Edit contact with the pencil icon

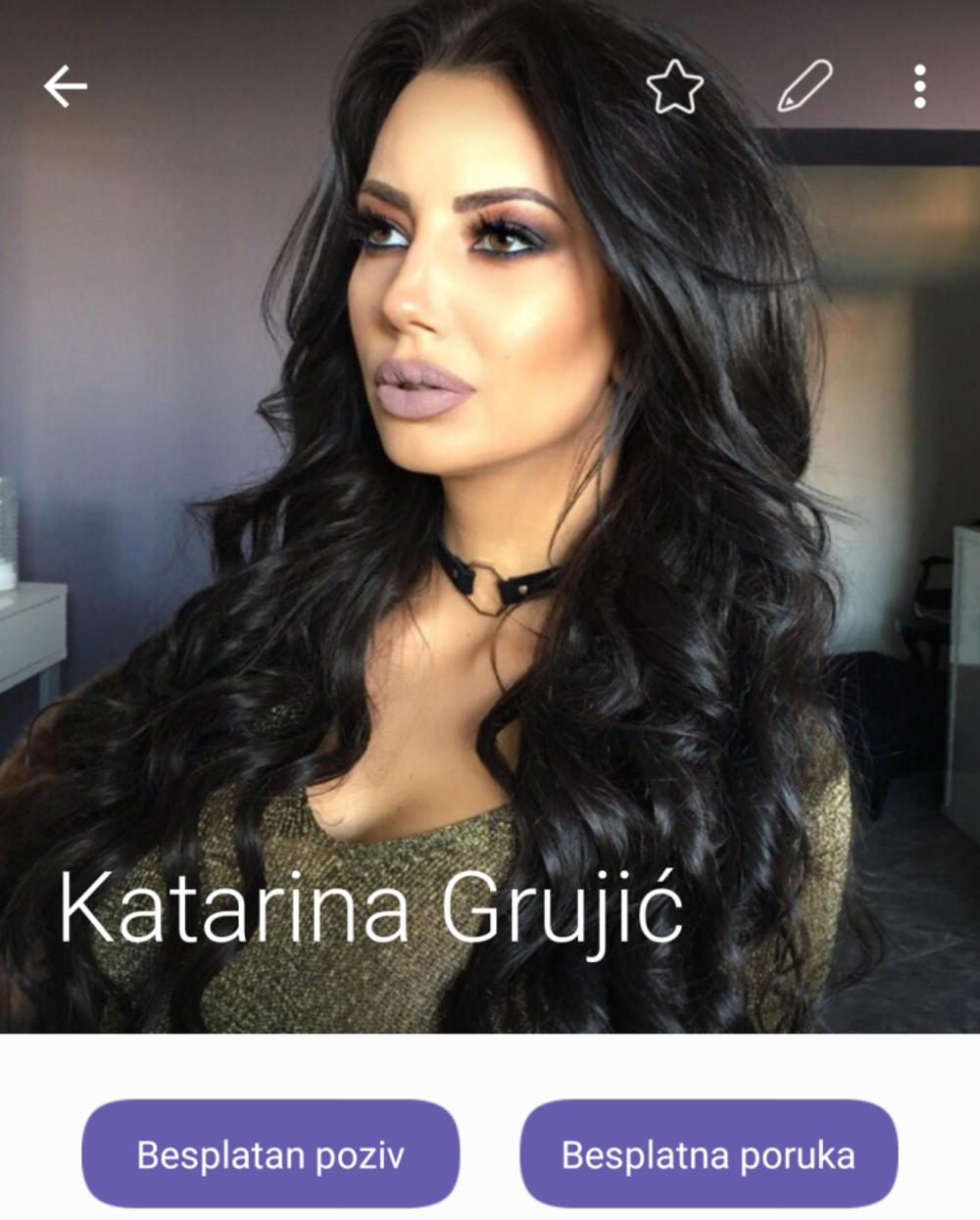point(804,86)
